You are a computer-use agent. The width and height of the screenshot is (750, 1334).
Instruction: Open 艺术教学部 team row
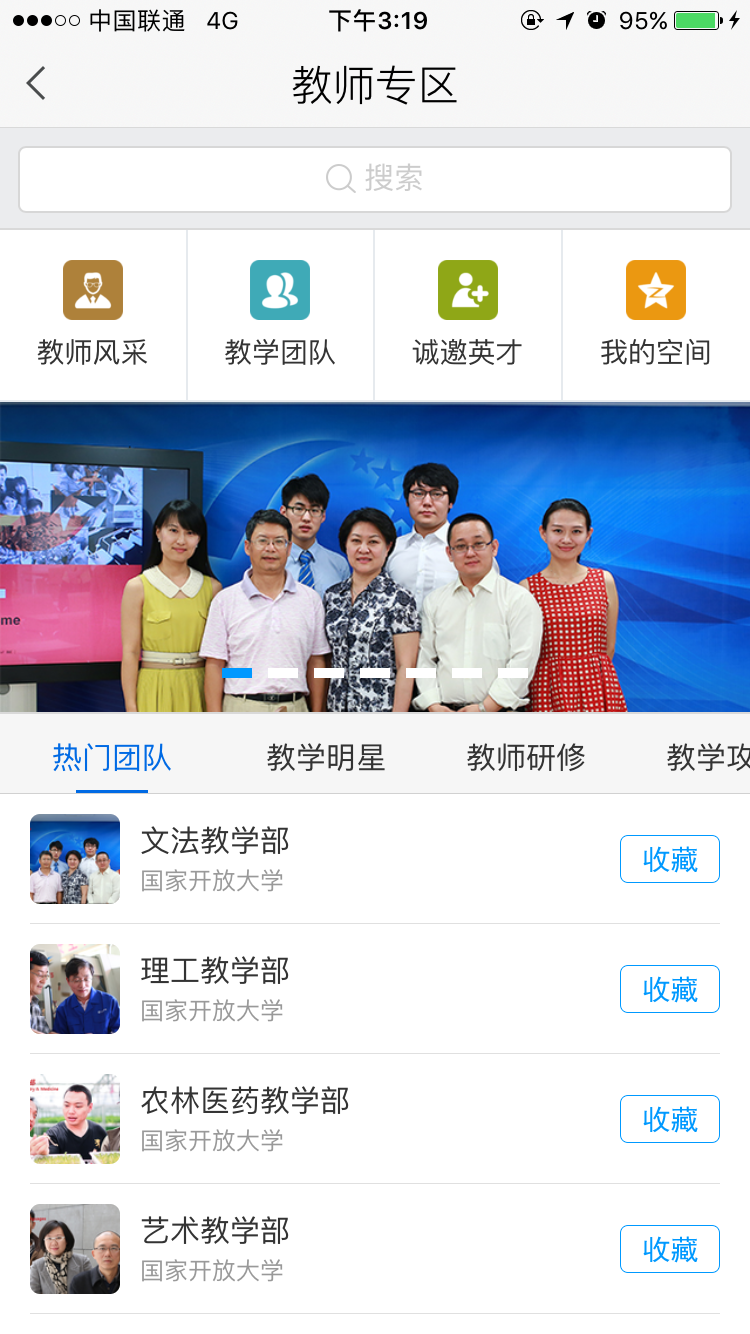click(300, 1249)
